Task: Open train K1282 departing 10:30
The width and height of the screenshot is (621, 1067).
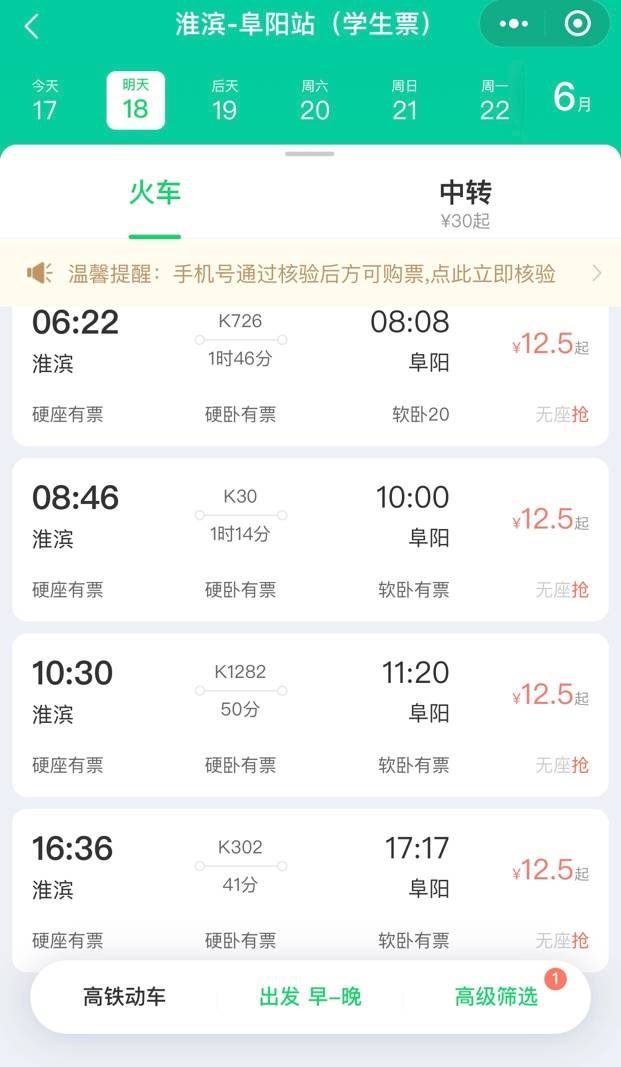Action: (x=310, y=715)
